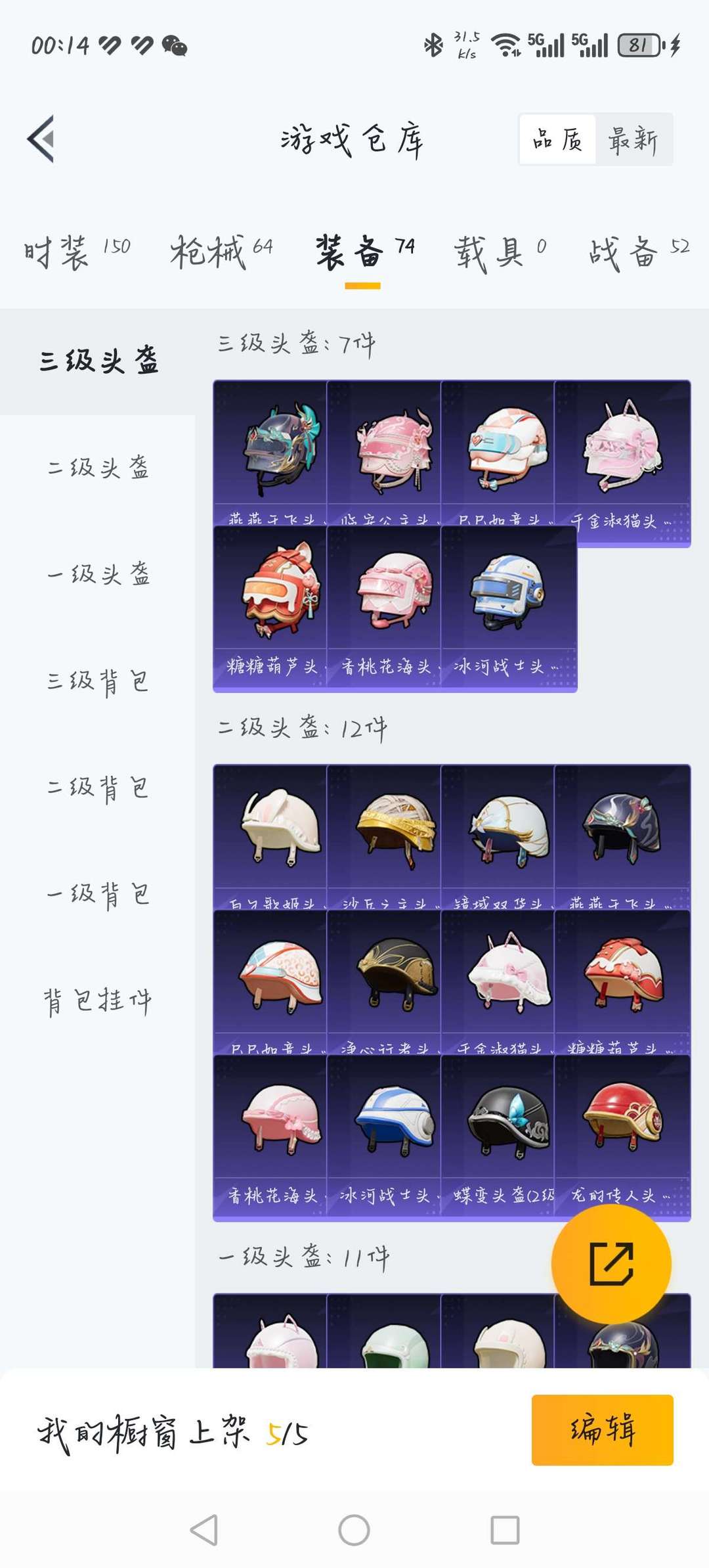This screenshot has width=709, height=1568.
Task: Select 糖糖葫芦 level-three helmet tile
Action: click(x=270, y=608)
